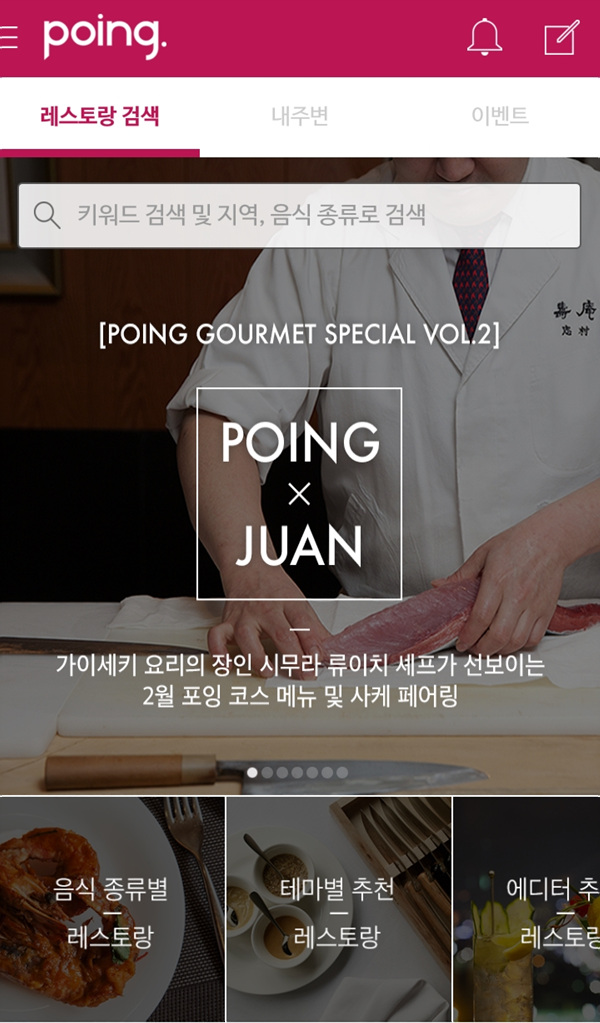Select the 레스토랑 검색 tab
Screen dimensions: 600x1023
tap(99, 116)
